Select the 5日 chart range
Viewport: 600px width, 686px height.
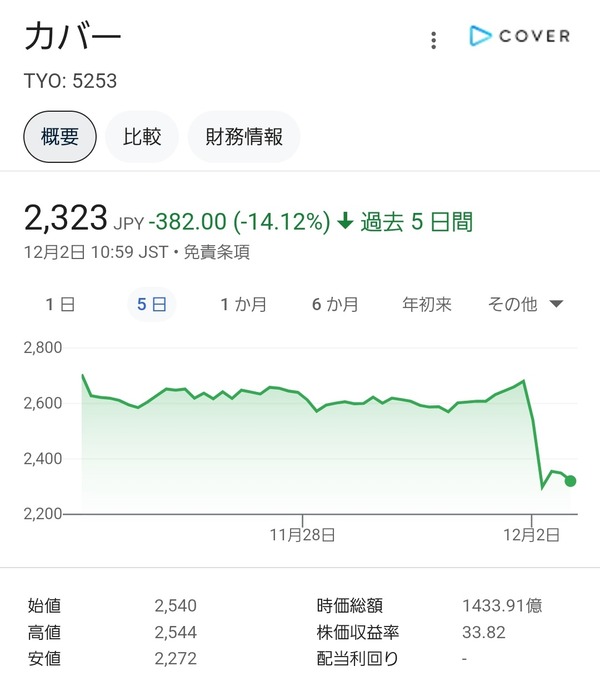(151, 305)
